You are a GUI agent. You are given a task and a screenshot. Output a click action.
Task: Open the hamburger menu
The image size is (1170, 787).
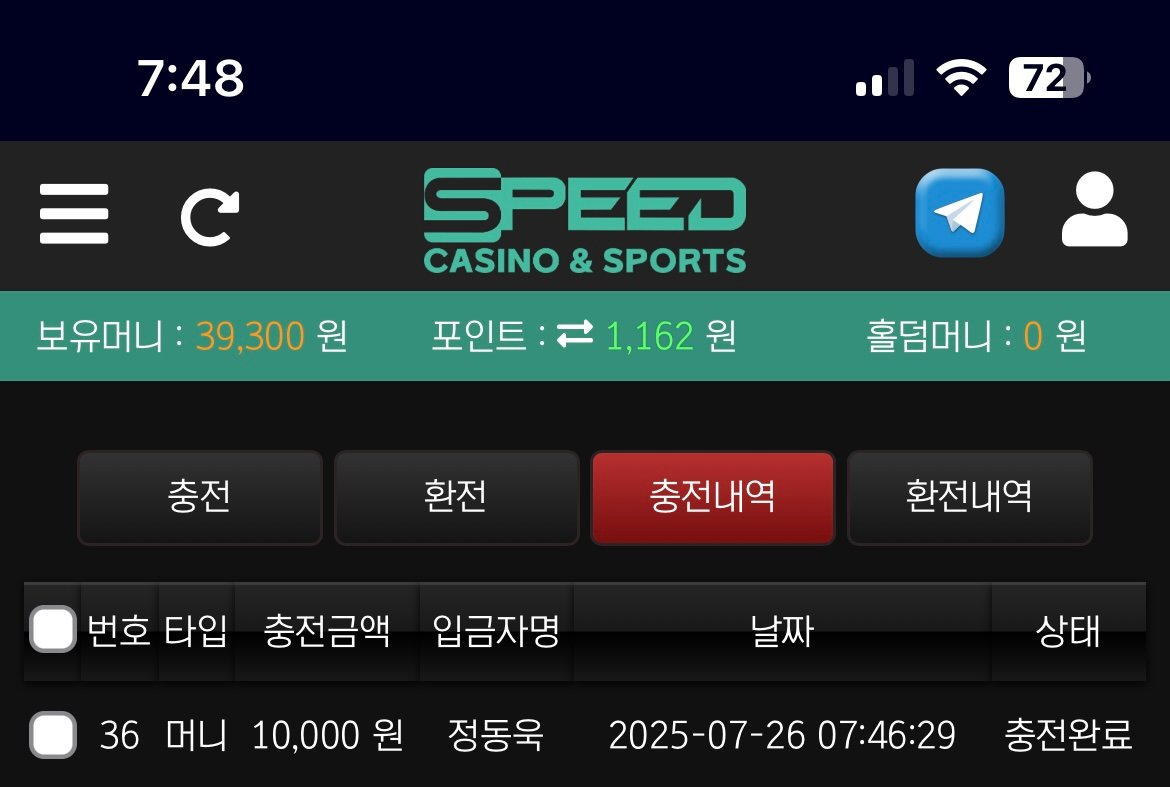pos(74,214)
